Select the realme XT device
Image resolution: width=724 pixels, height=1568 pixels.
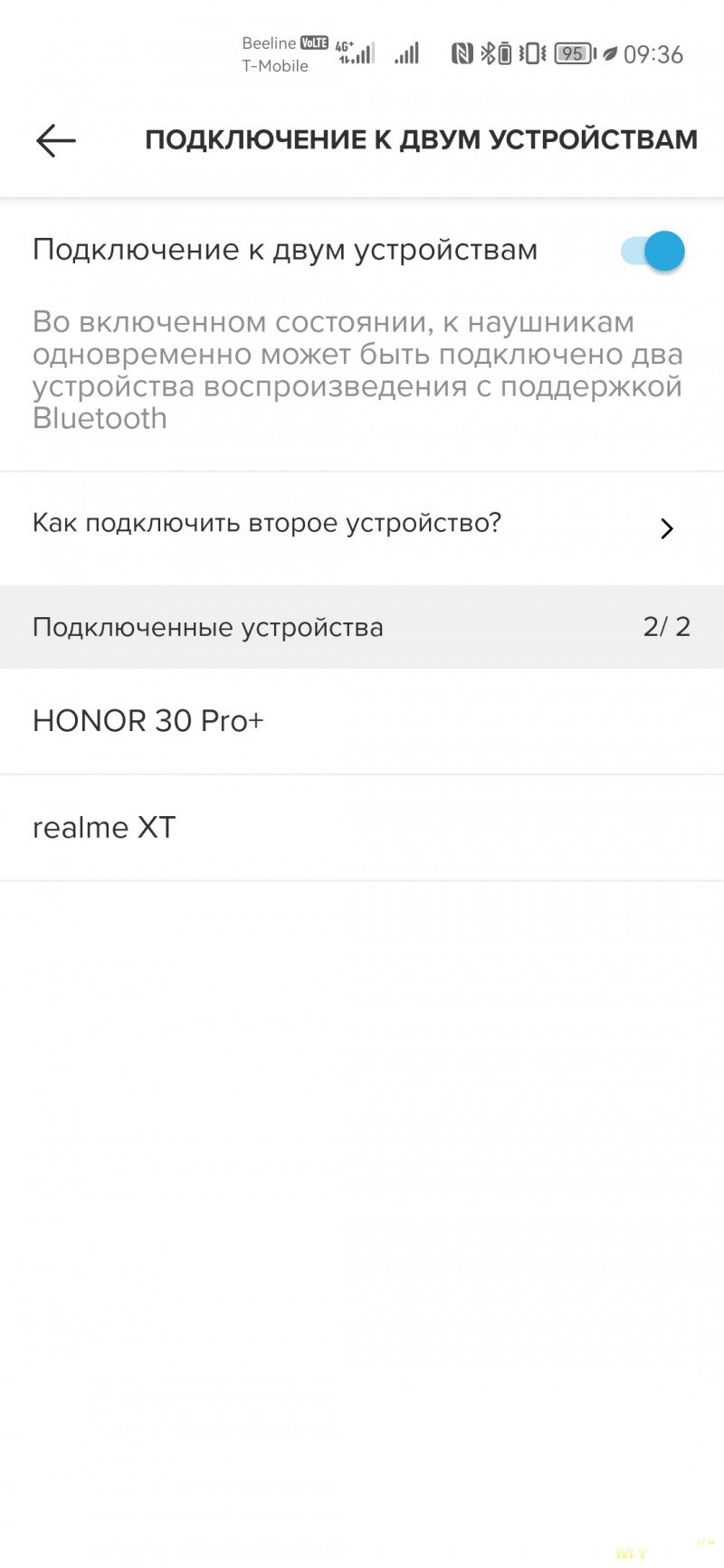pos(362,827)
